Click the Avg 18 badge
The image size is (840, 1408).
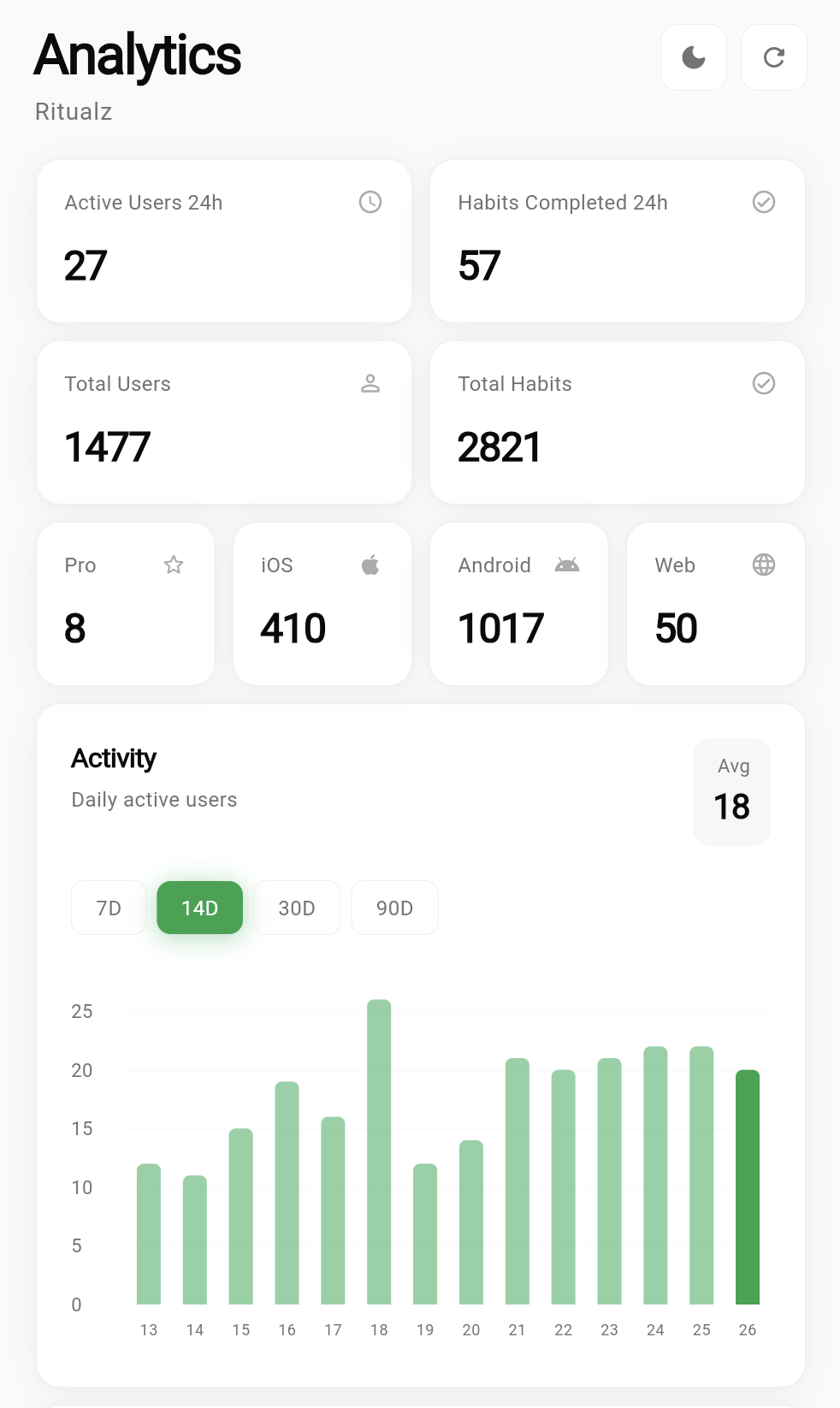tap(731, 791)
